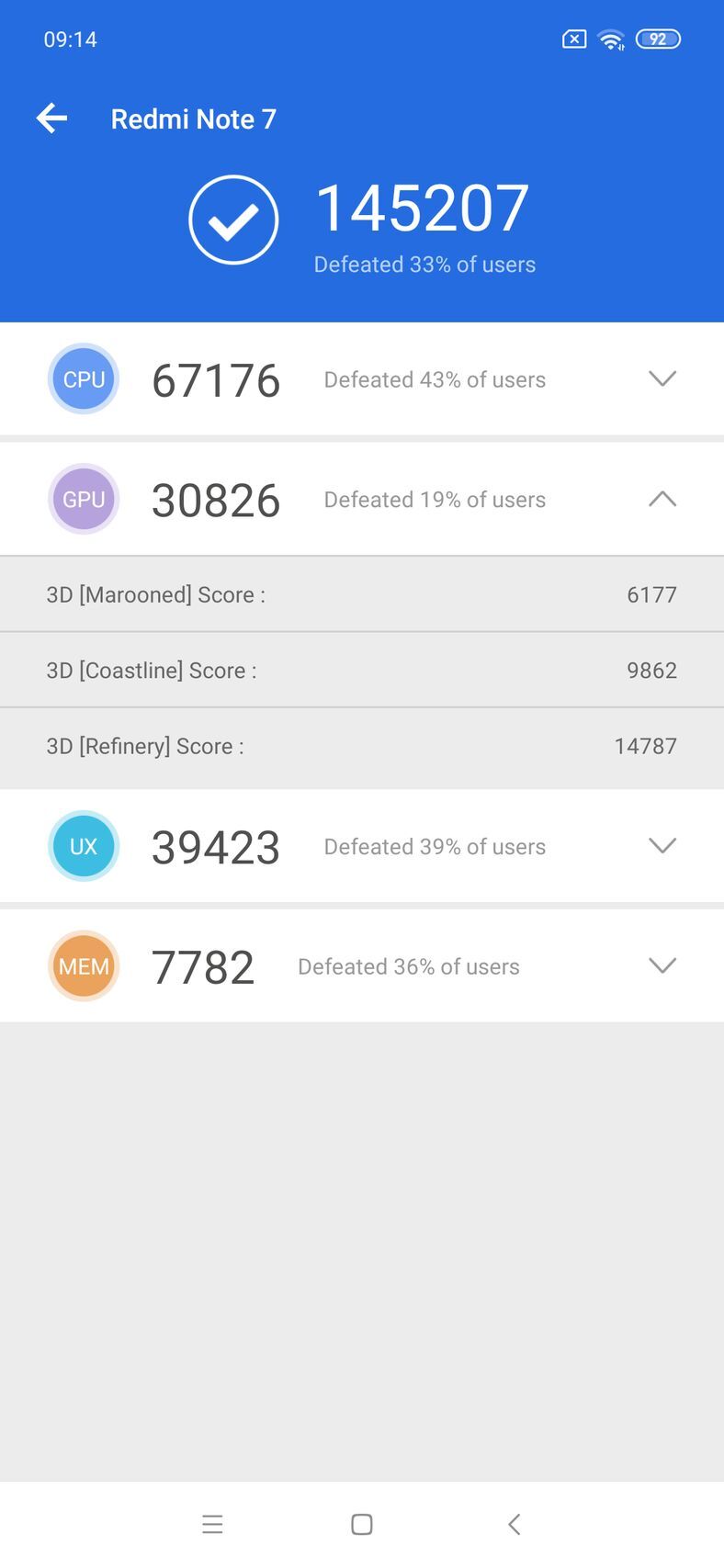This screenshot has width=724, height=1568.
Task: Expand the CPU score details
Action: coord(662,378)
